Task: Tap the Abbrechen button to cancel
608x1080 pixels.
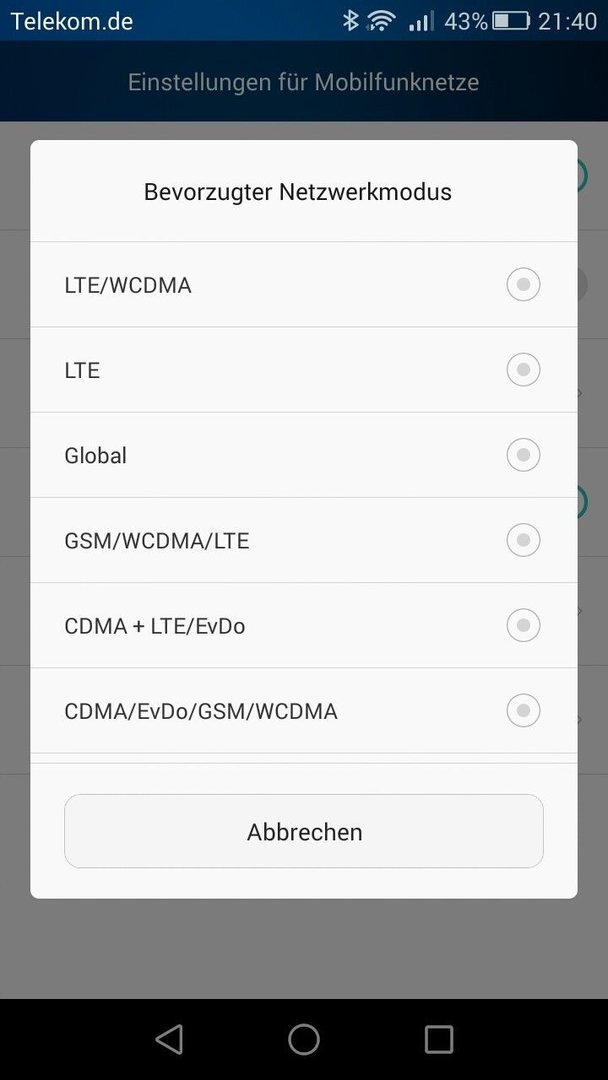Action: (x=304, y=831)
